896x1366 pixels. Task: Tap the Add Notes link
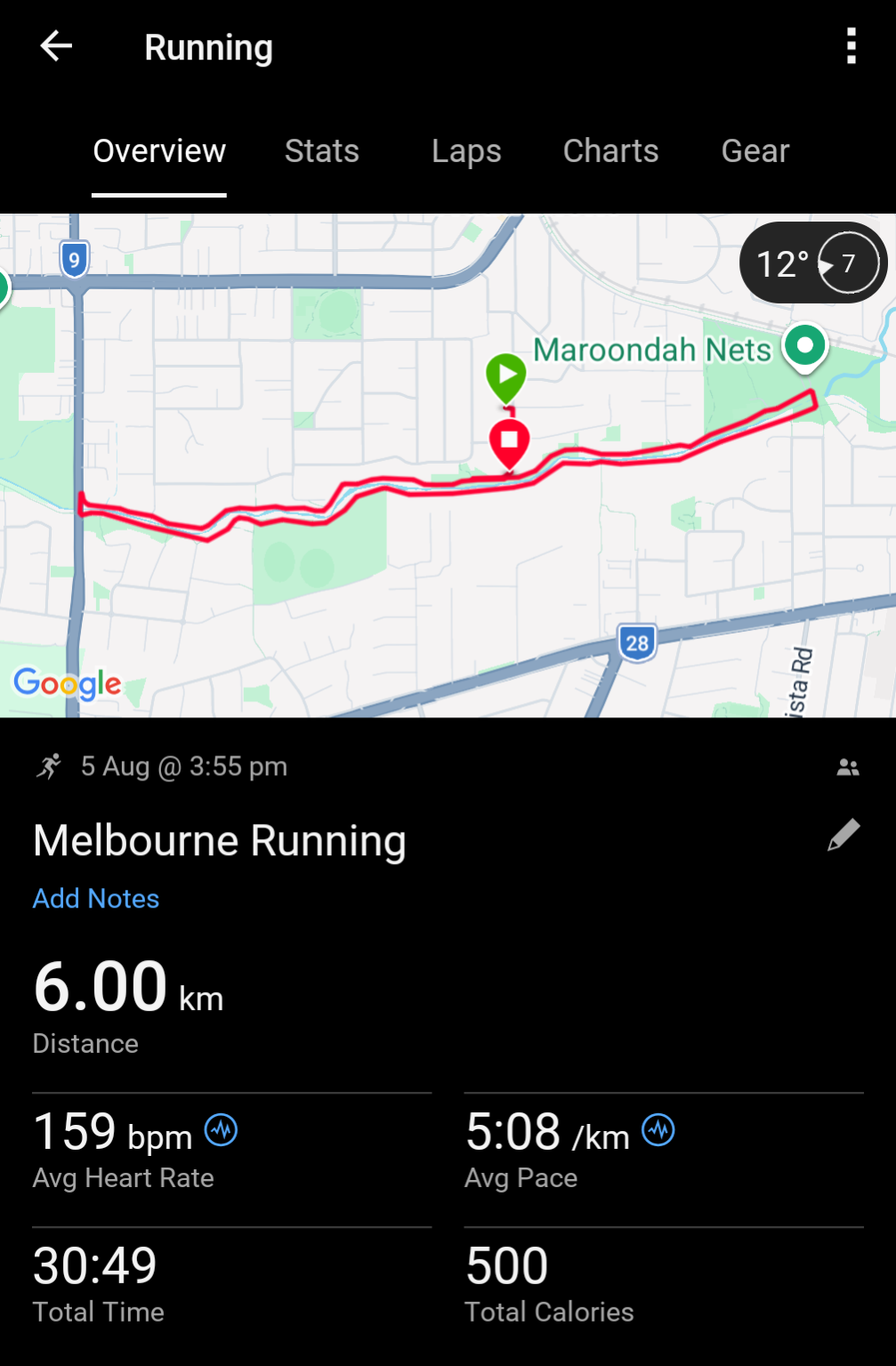pyautogui.click(x=96, y=899)
